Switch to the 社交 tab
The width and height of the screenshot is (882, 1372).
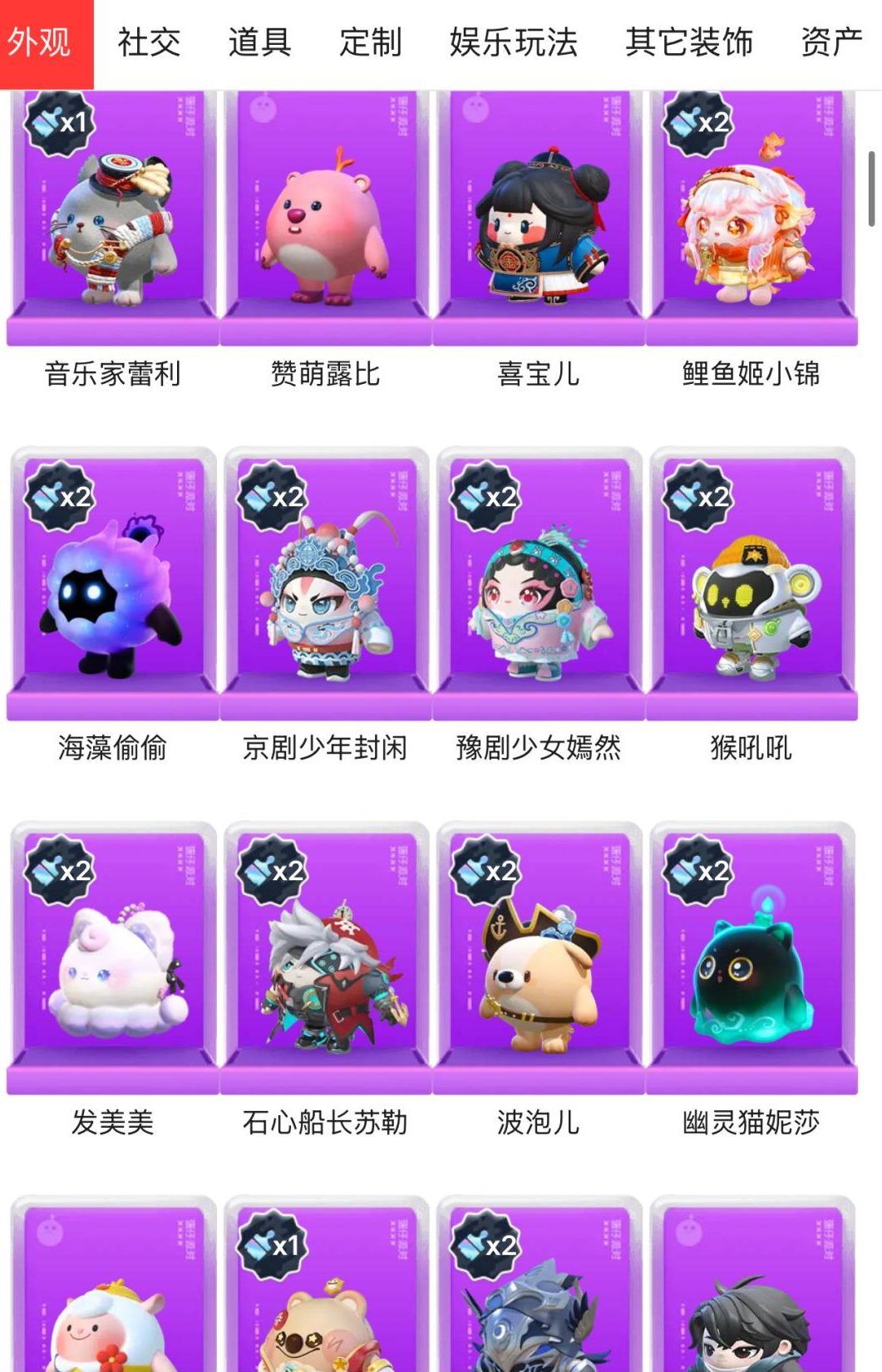151,43
